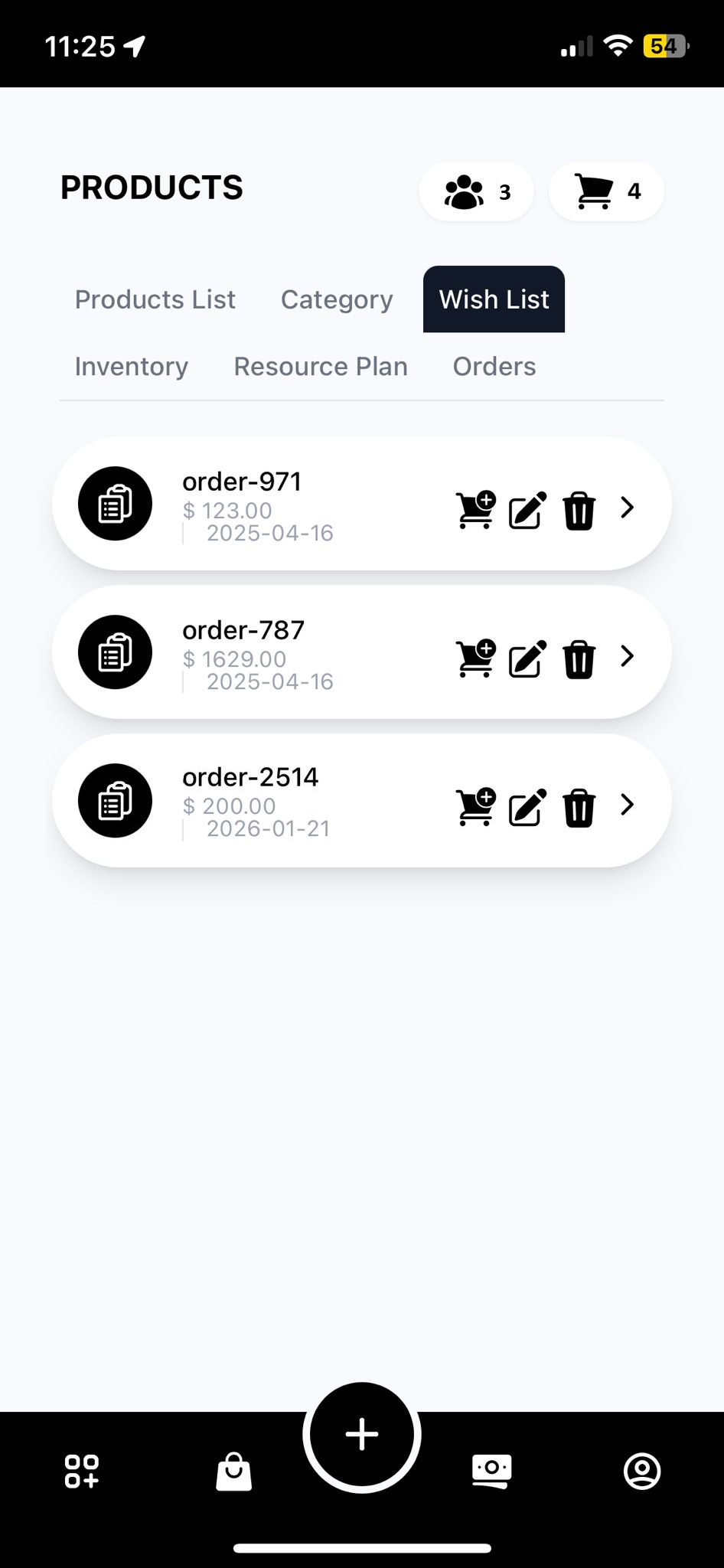Delete order-2514 from the wish list
724x1568 pixels.
(579, 808)
